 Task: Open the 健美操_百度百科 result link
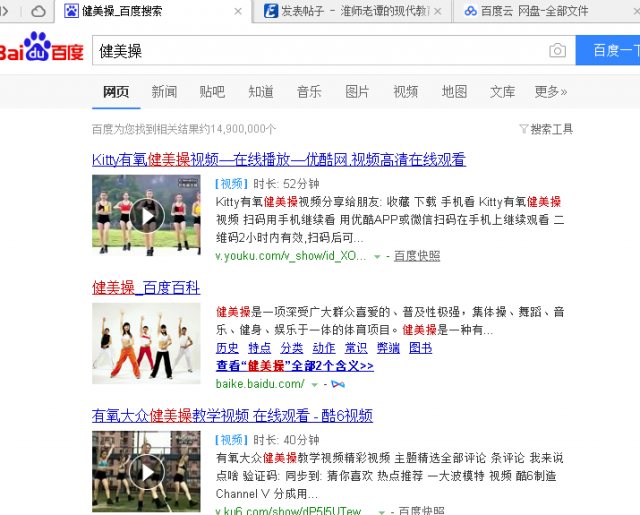(146, 288)
